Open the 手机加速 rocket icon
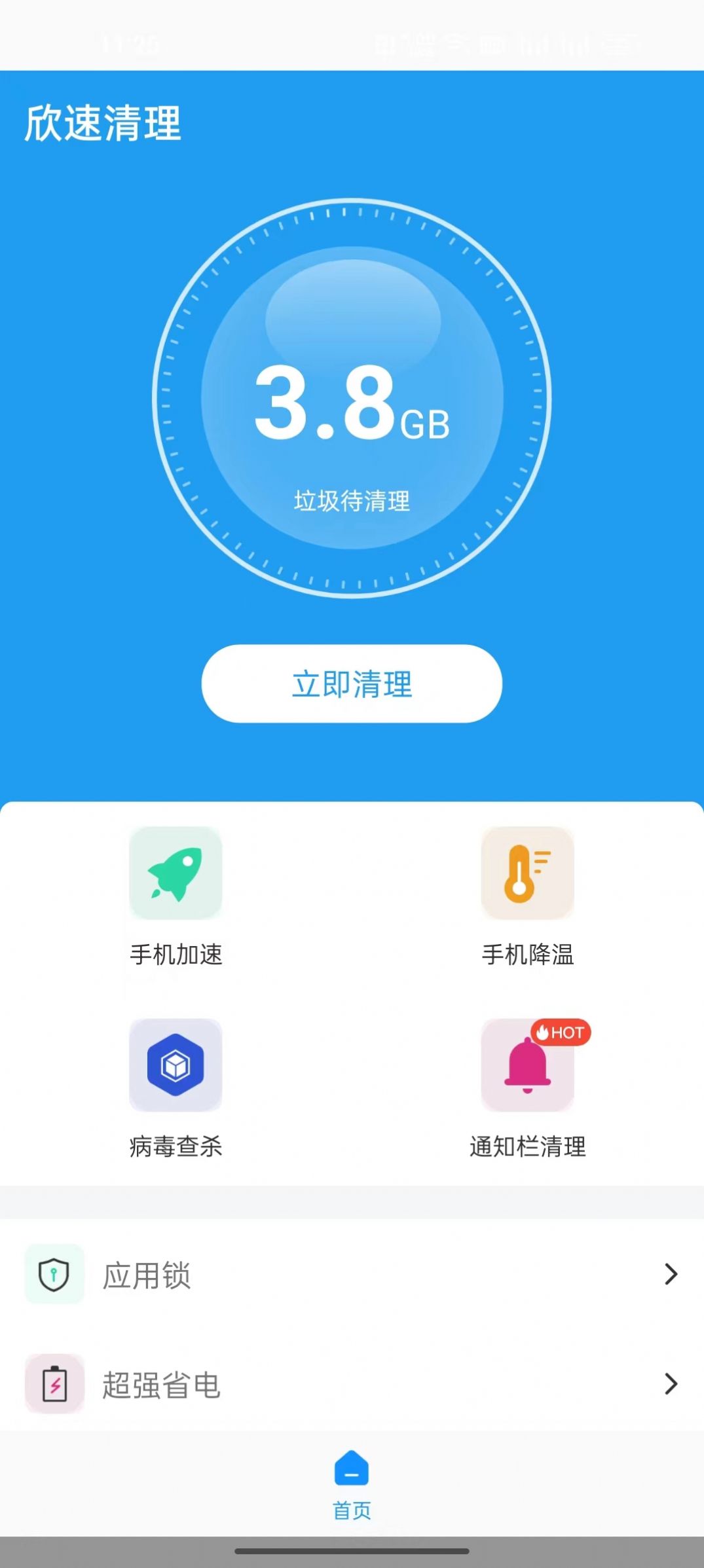 (176, 873)
